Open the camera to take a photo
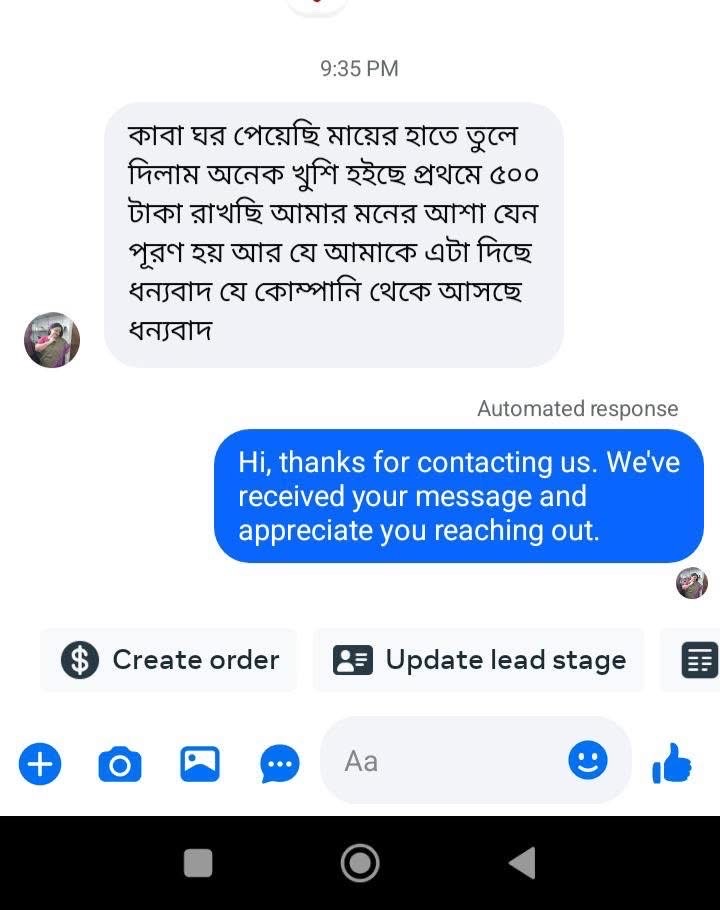 [x=119, y=762]
